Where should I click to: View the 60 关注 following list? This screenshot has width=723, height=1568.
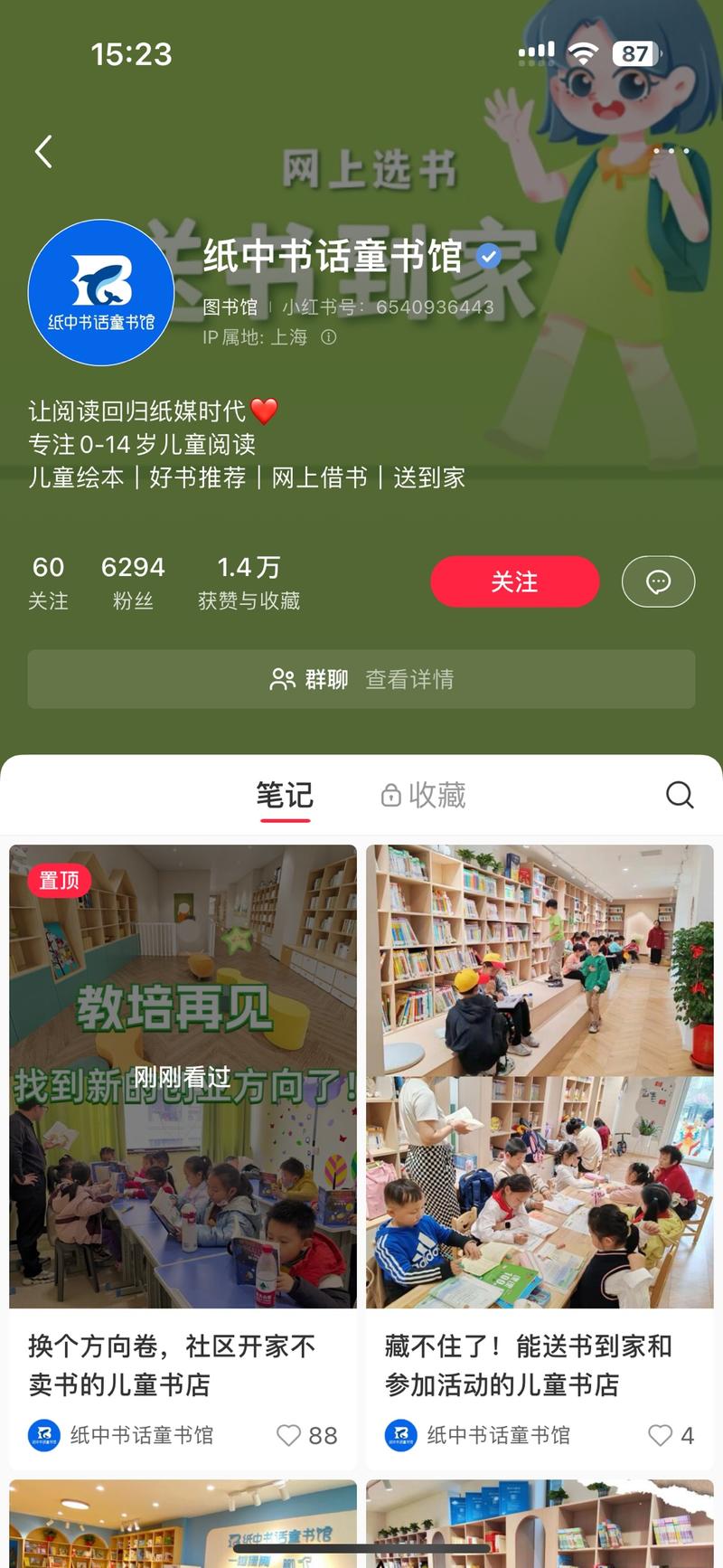click(x=48, y=582)
